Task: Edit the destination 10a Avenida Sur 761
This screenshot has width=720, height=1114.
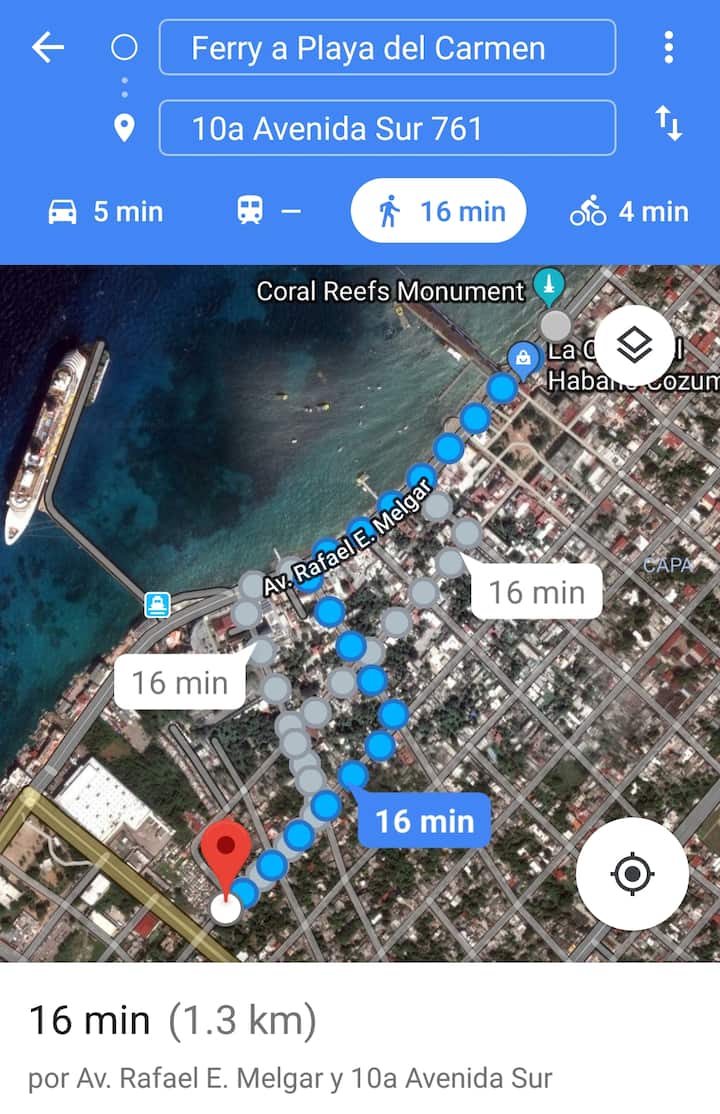Action: click(387, 128)
